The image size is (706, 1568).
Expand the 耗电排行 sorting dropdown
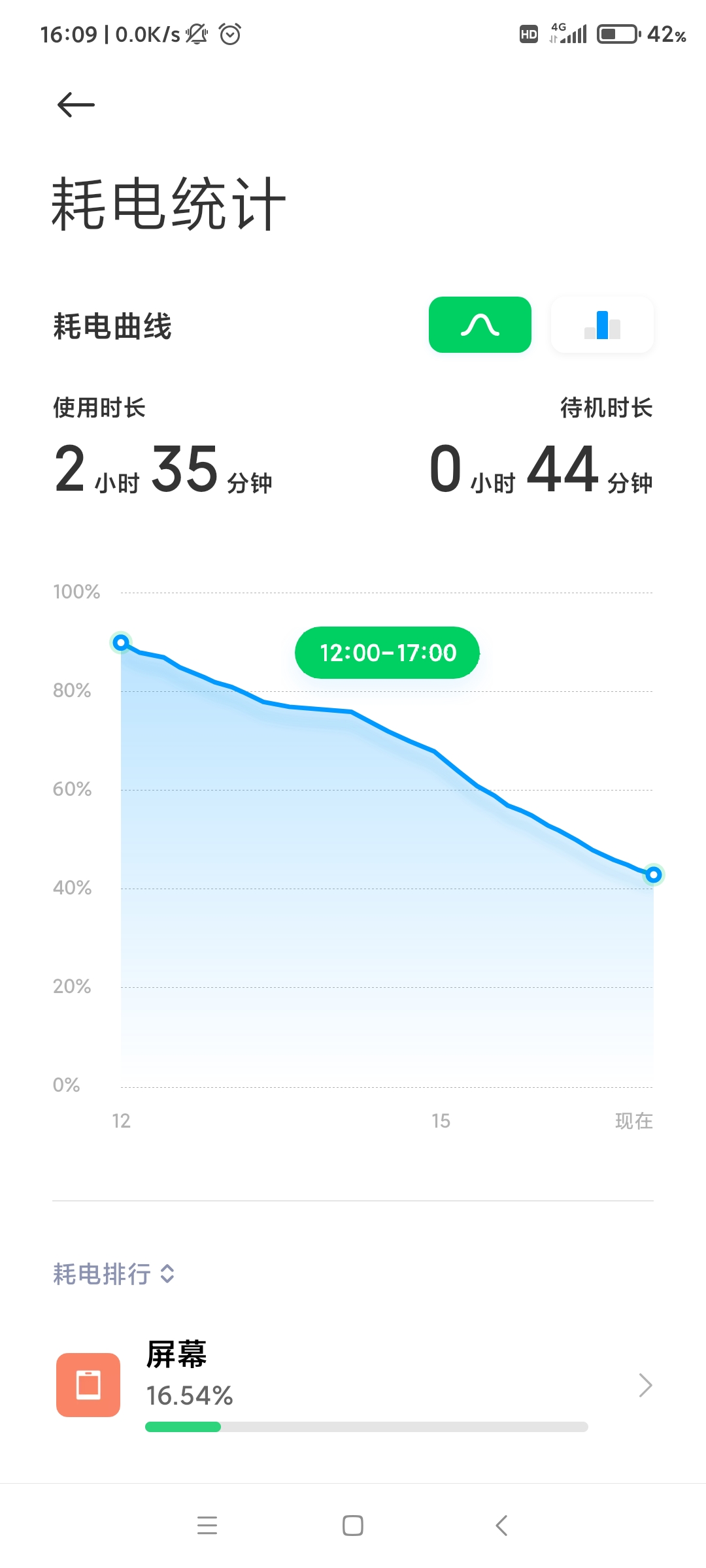click(114, 1274)
